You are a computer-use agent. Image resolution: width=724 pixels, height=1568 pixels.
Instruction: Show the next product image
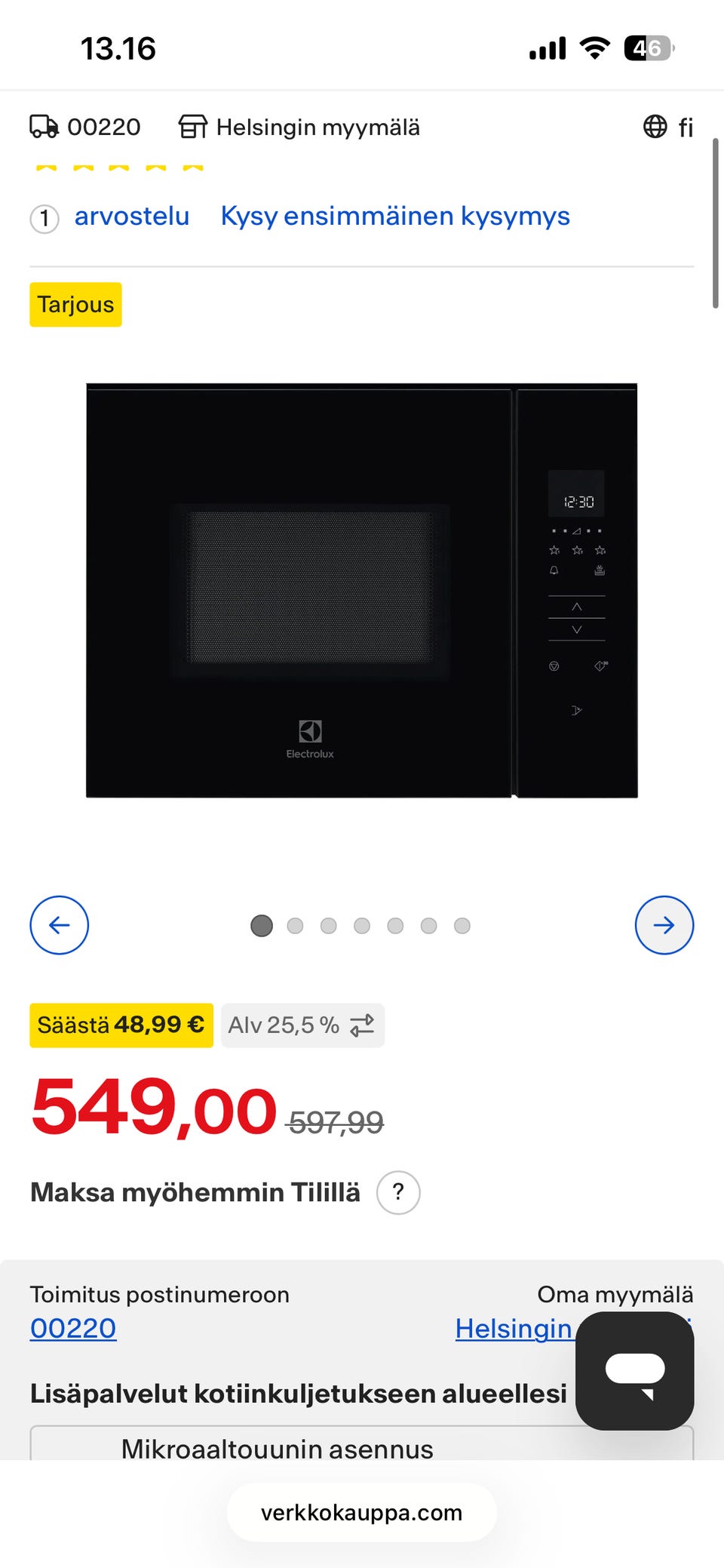(664, 925)
